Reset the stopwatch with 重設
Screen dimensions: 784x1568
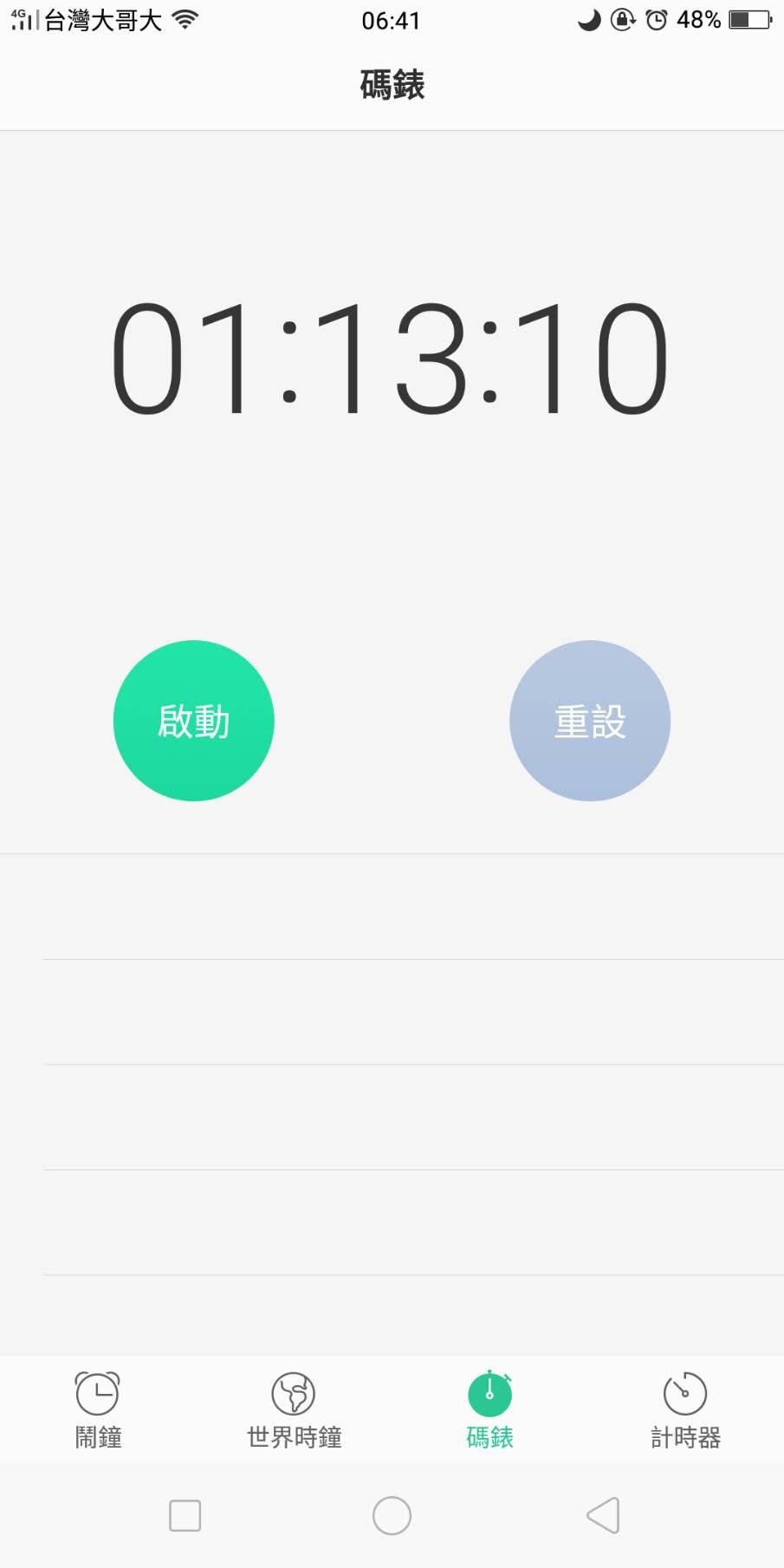[x=589, y=721]
